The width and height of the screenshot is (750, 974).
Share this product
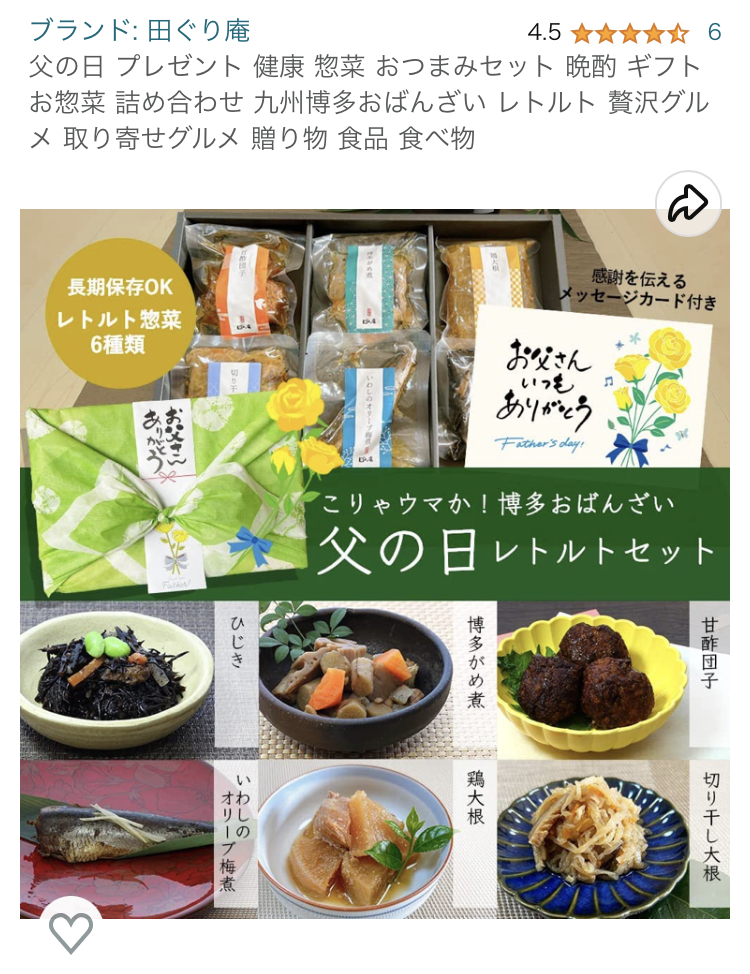click(x=688, y=205)
